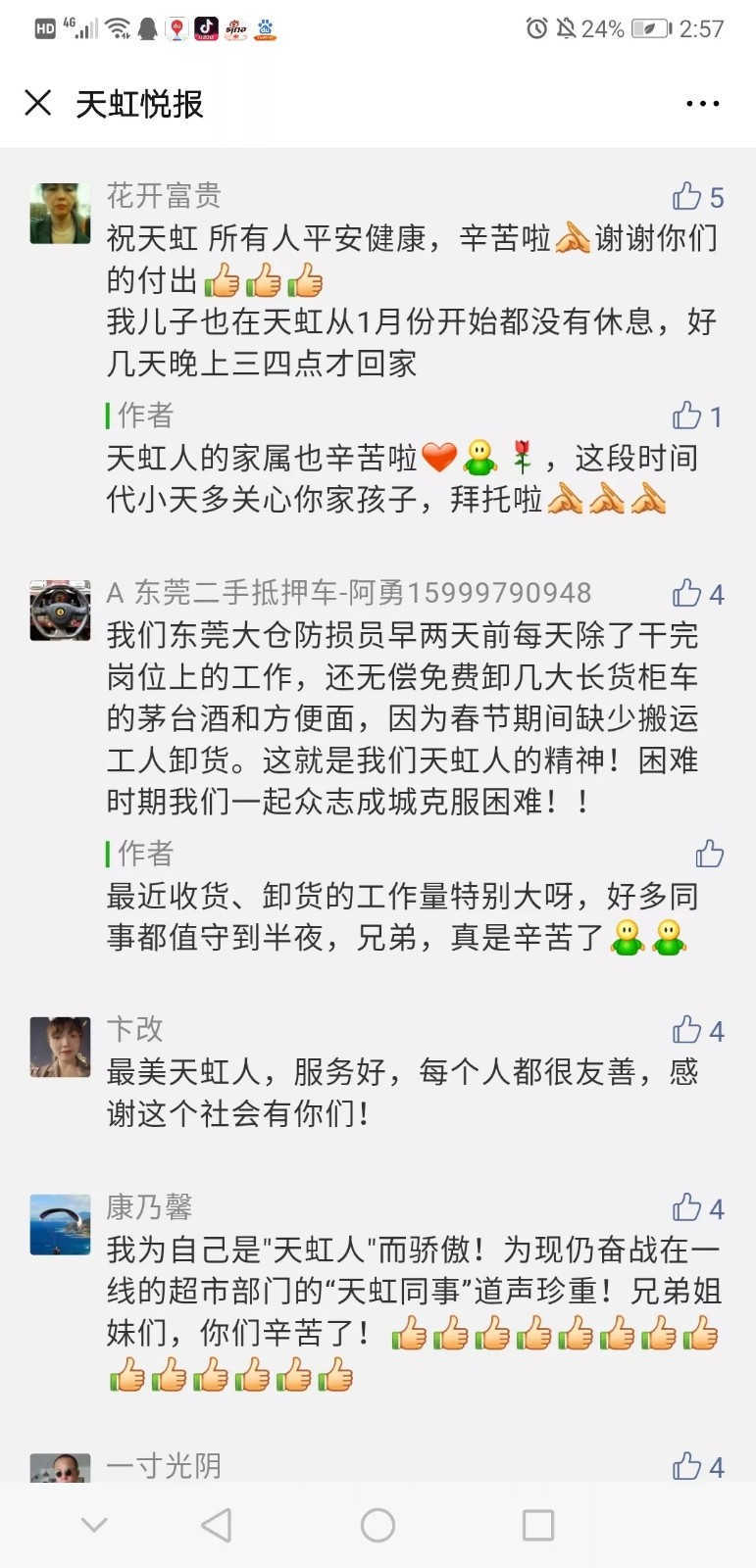Like 卞改's comment
The width and height of the screenshot is (756, 1568).
point(688,1030)
